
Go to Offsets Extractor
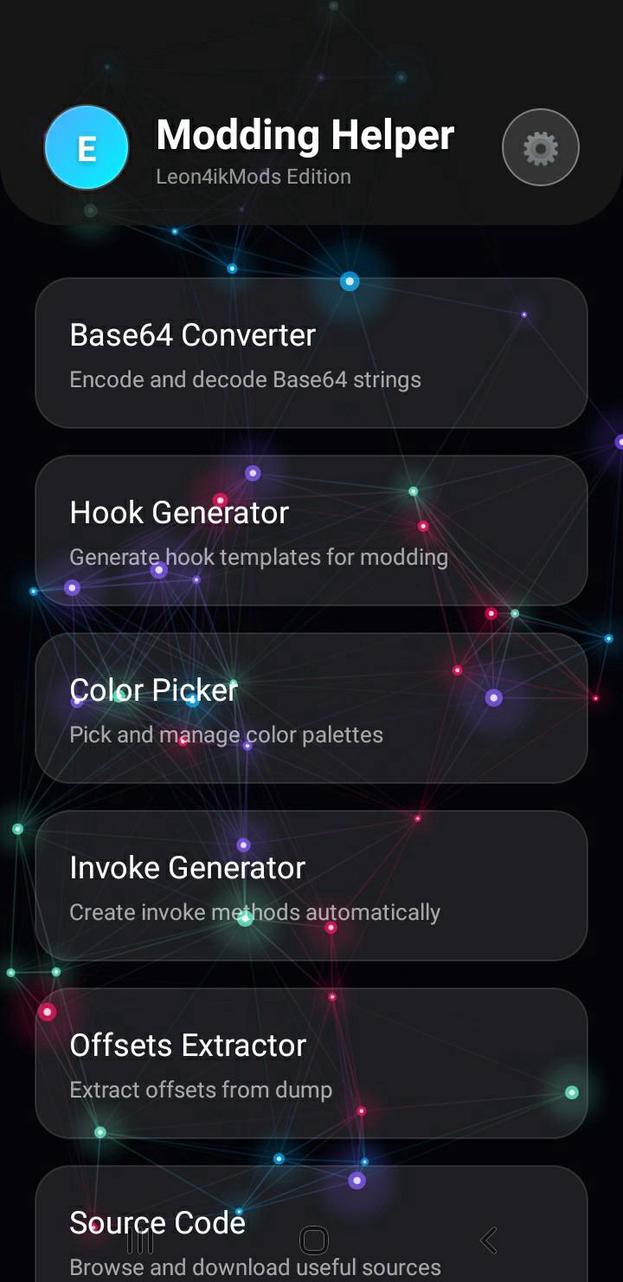coord(311,1063)
